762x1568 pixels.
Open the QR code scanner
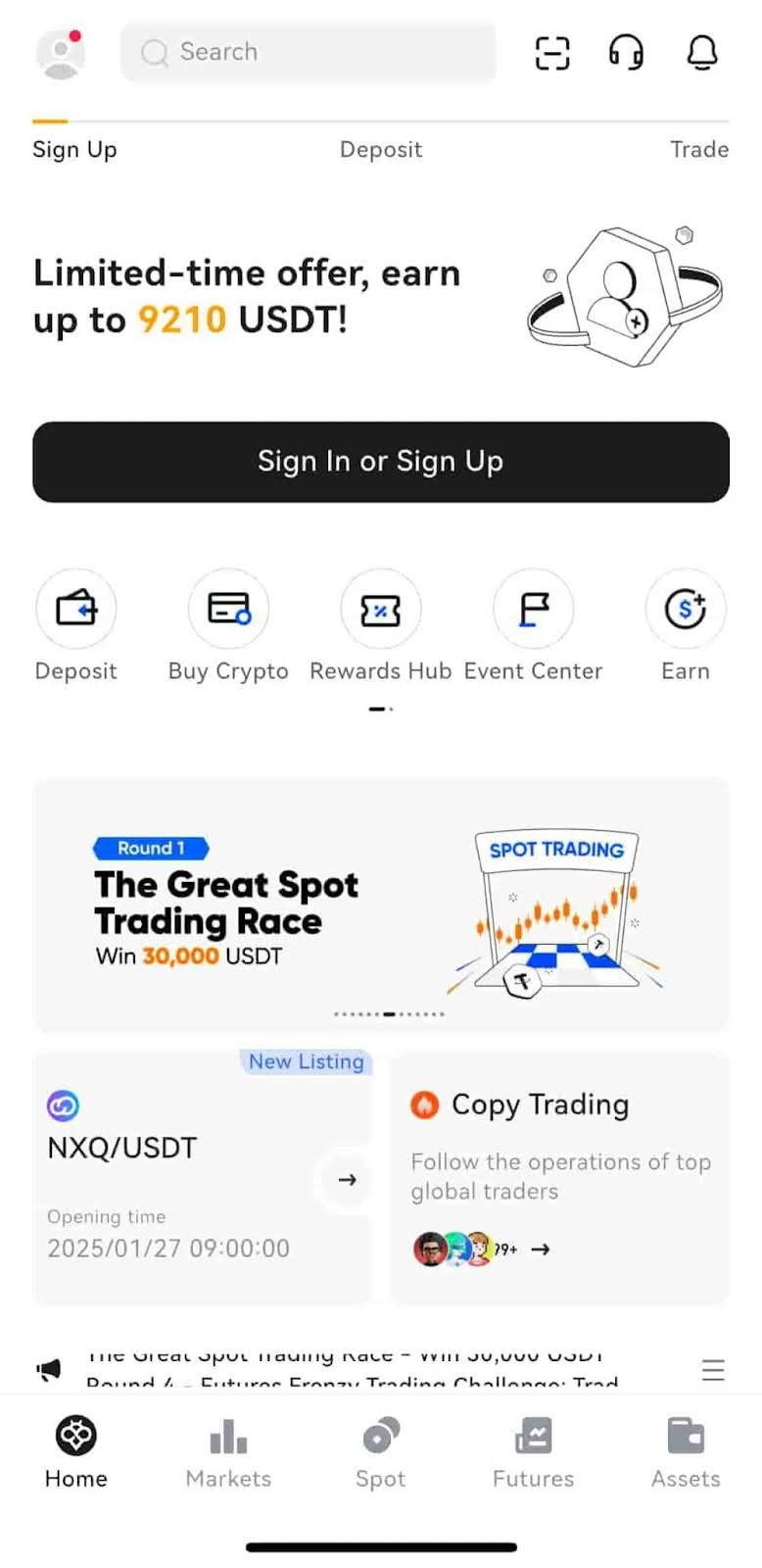coord(551,54)
